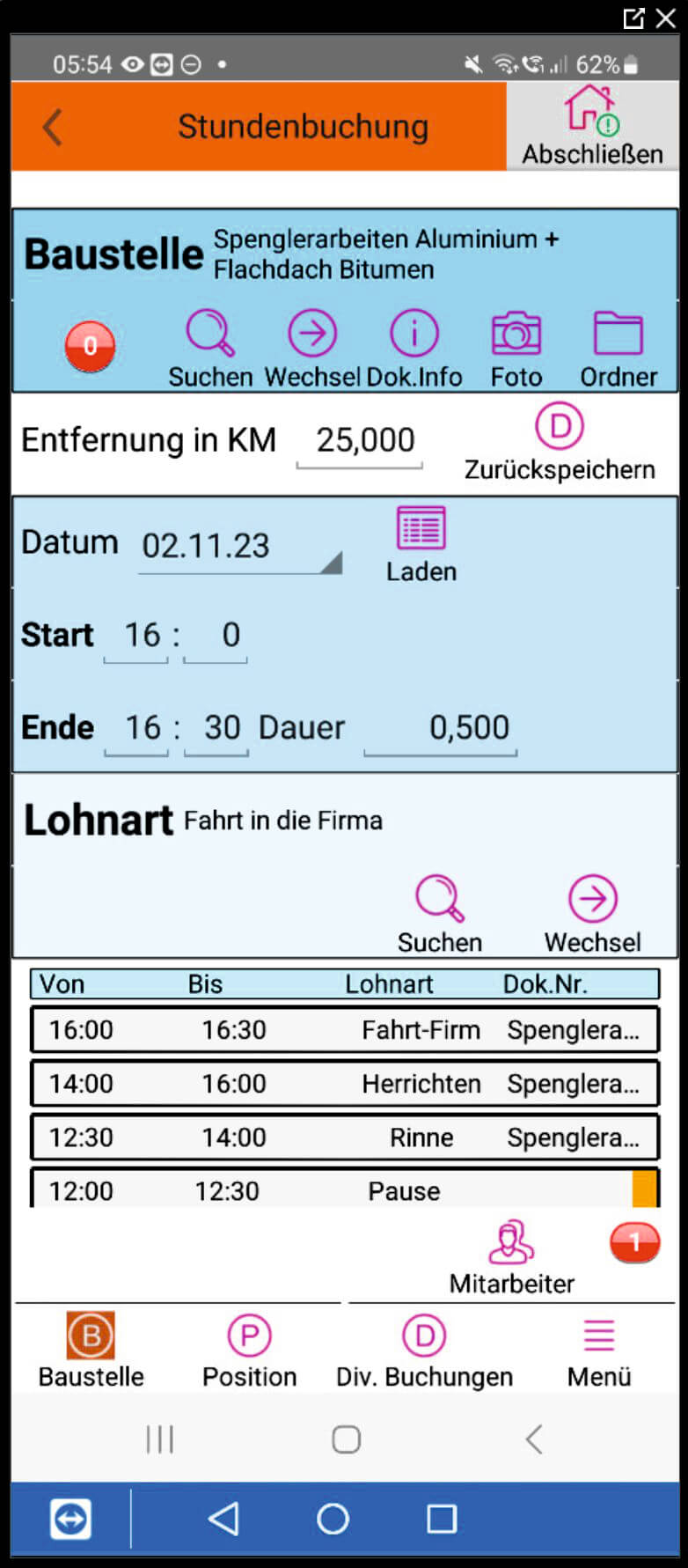Edit the Ende minutes field
The height and width of the screenshot is (1568, 688).
click(x=217, y=729)
